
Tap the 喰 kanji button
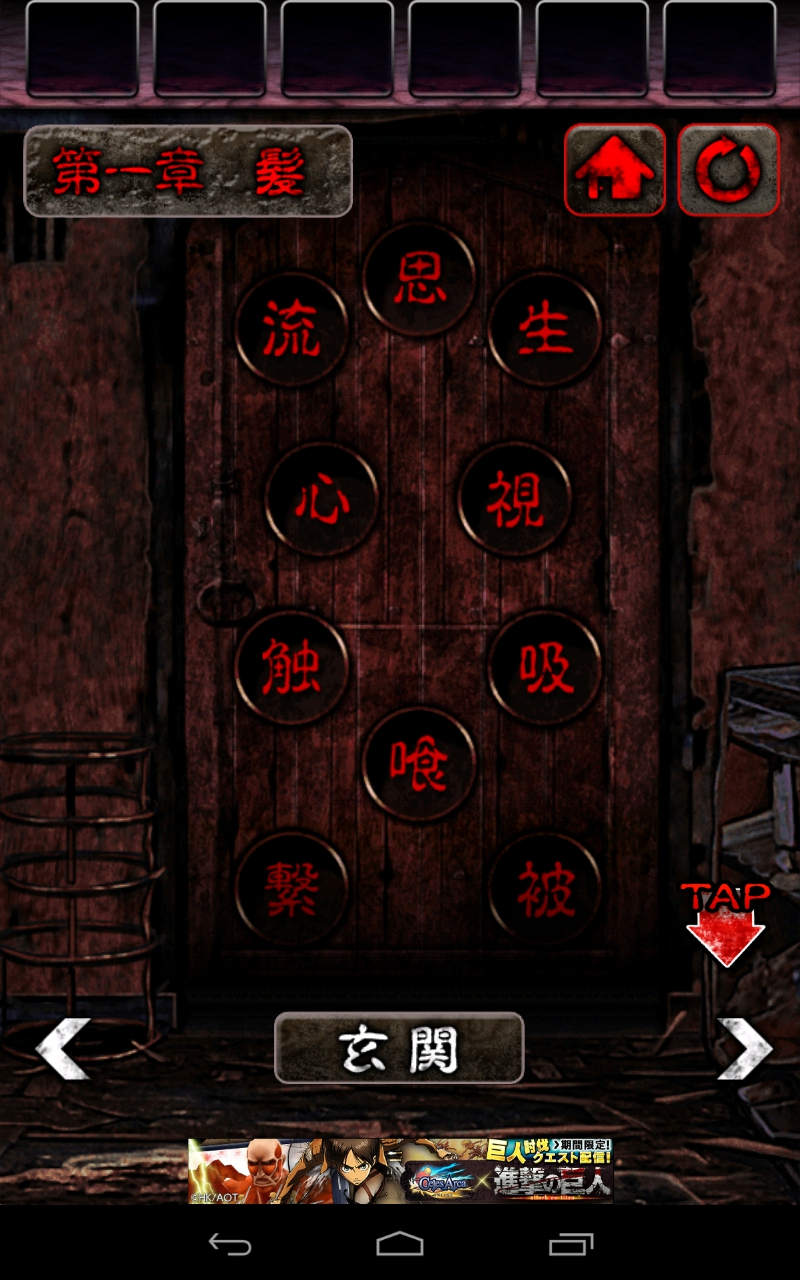[x=419, y=764]
